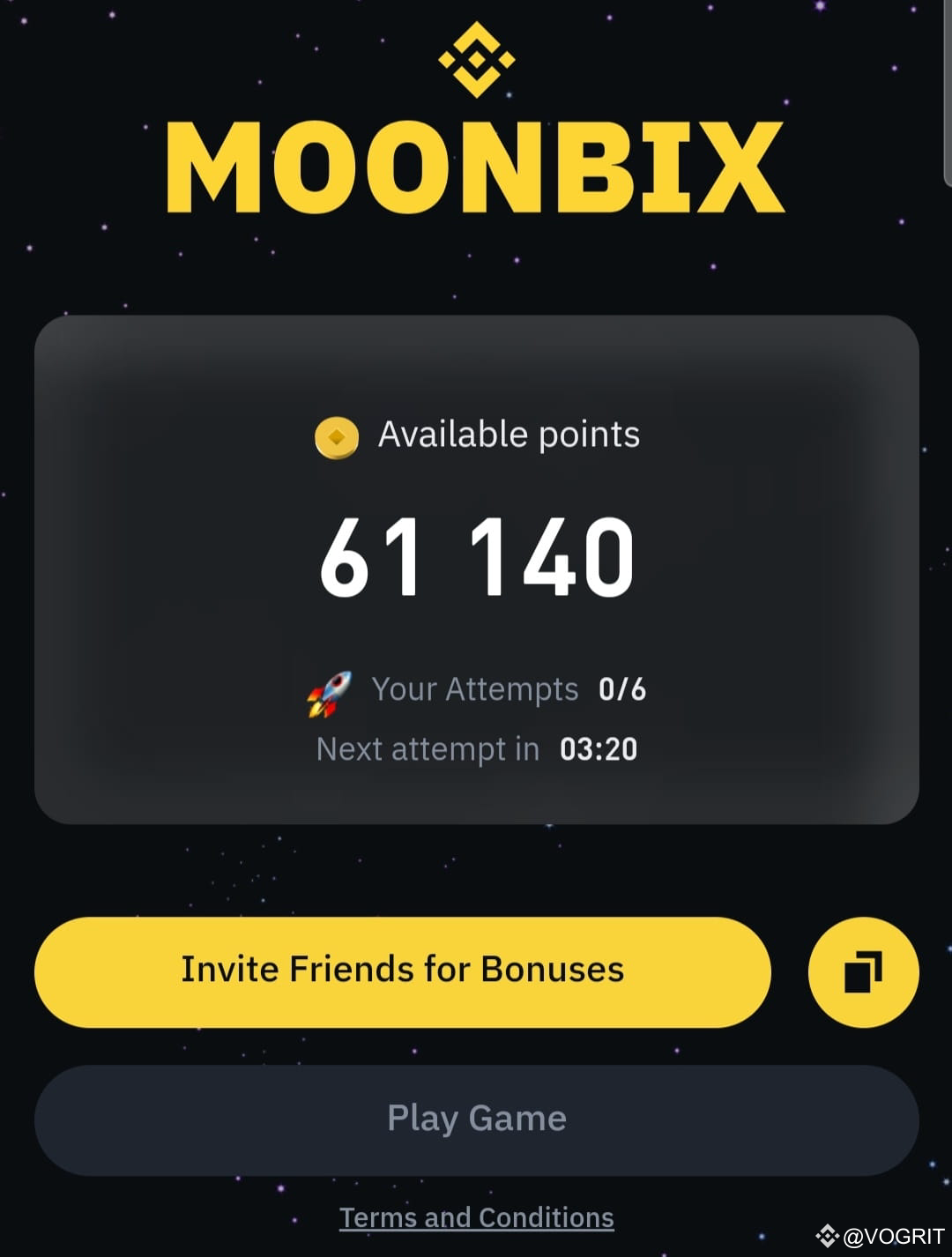Click the circular yellow share button
The width and height of the screenshot is (952, 1257).
[863, 971]
